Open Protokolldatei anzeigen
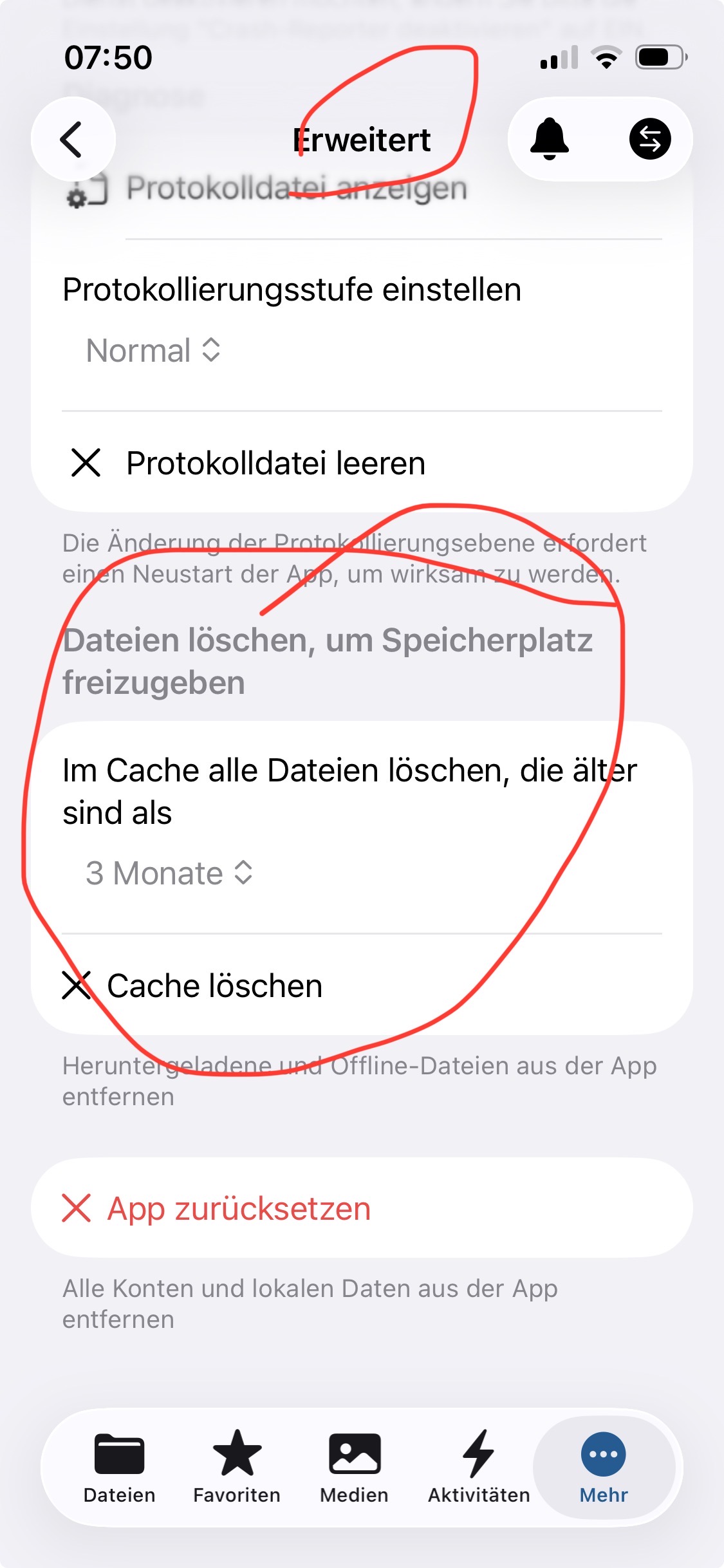 coord(296,189)
